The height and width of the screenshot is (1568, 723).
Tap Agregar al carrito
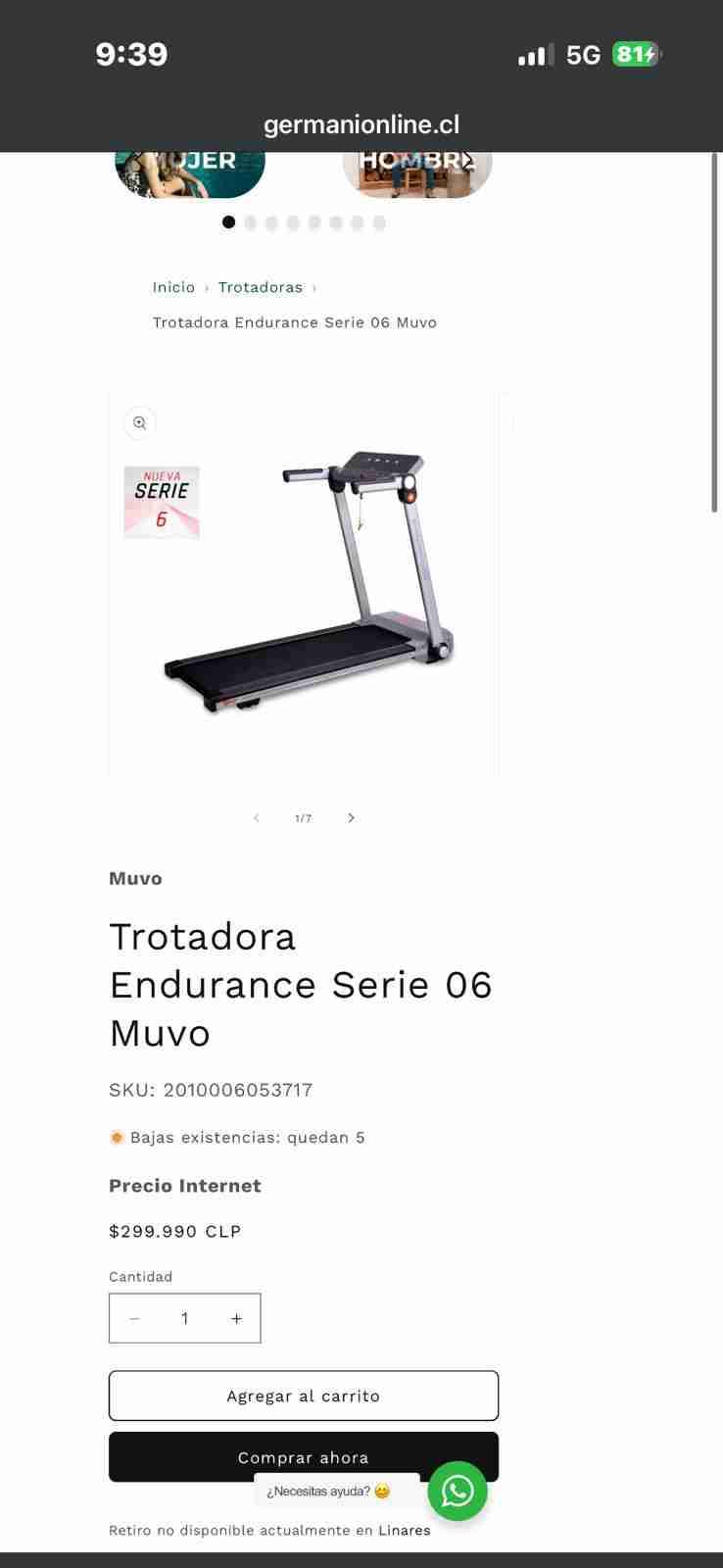(304, 1396)
